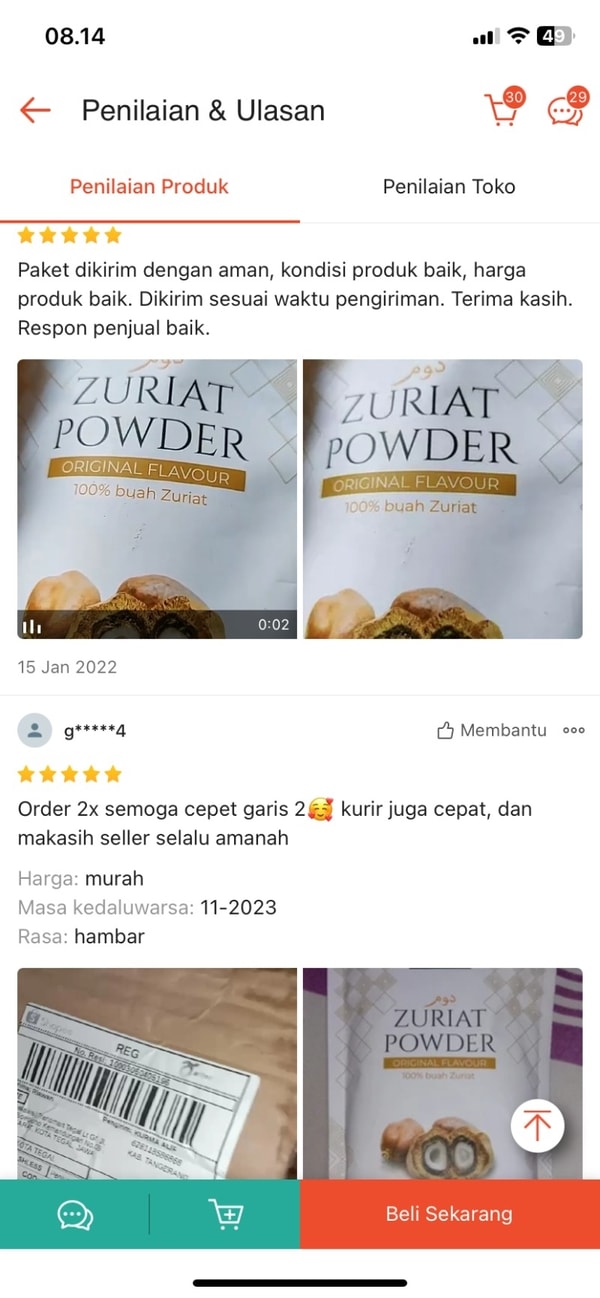Go back using the arrow
This screenshot has height=1298, width=600.
pos(35,110)
